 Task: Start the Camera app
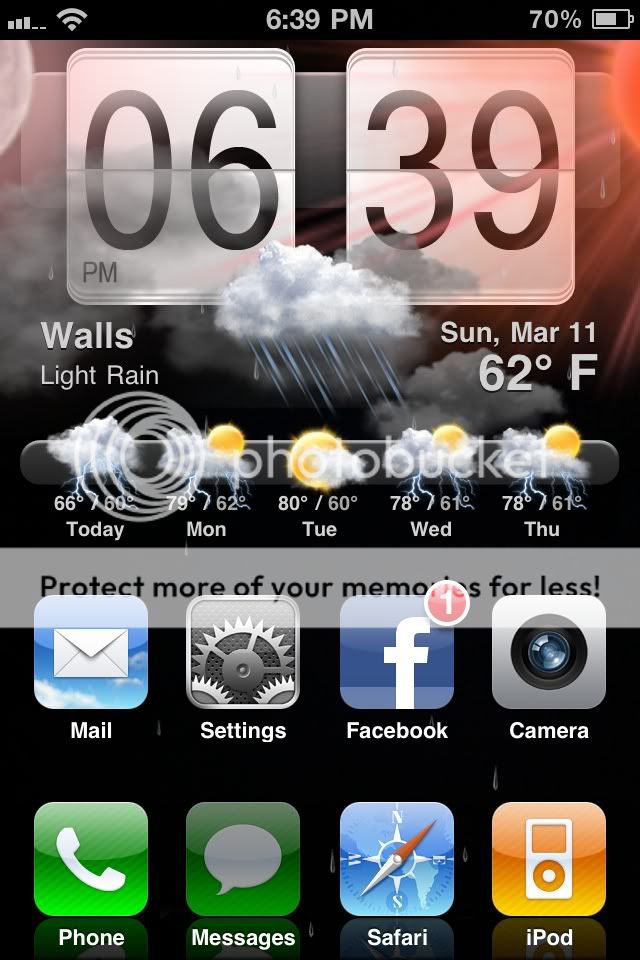548,653
